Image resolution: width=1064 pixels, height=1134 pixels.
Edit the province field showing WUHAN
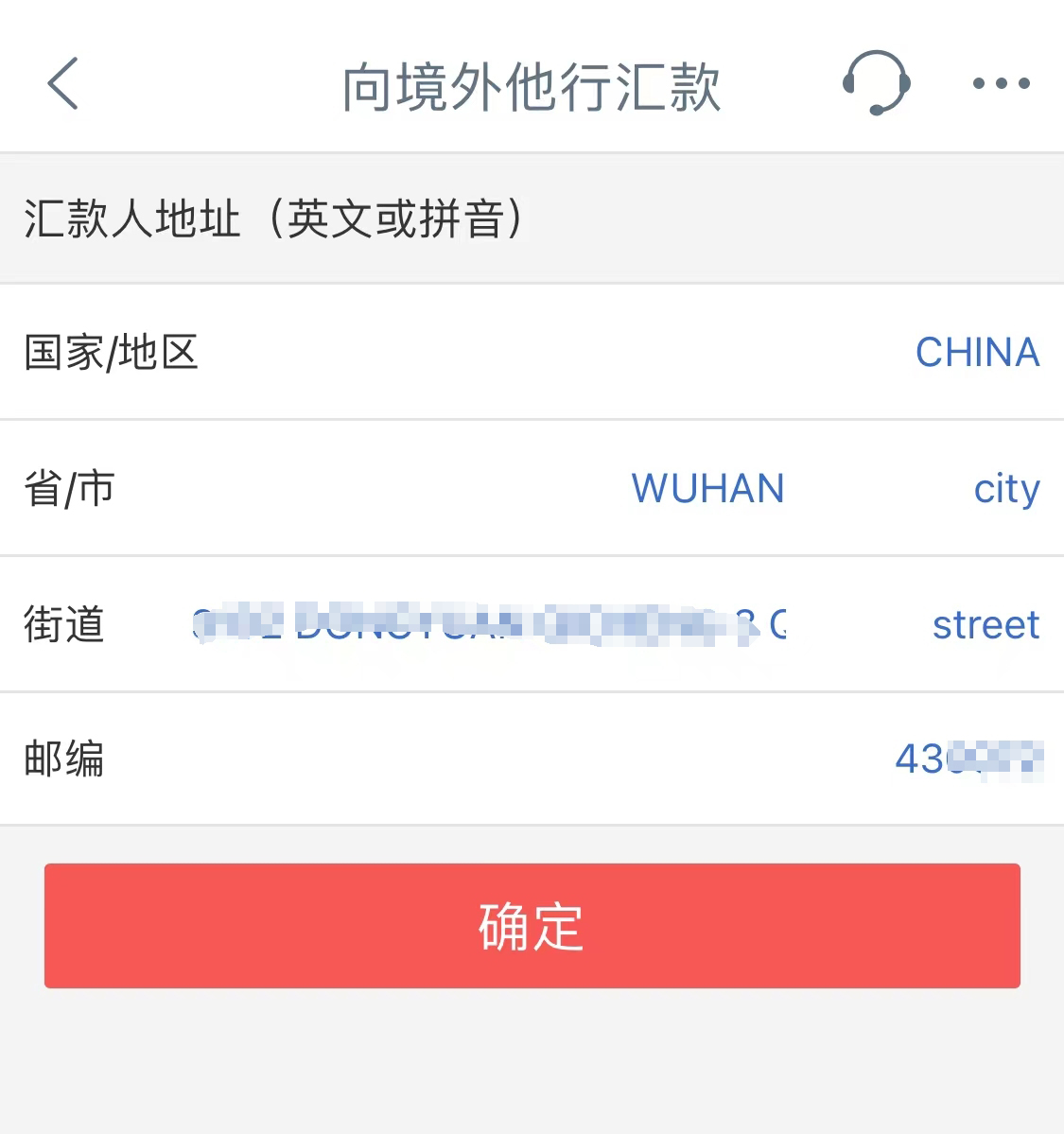(706, 489)
